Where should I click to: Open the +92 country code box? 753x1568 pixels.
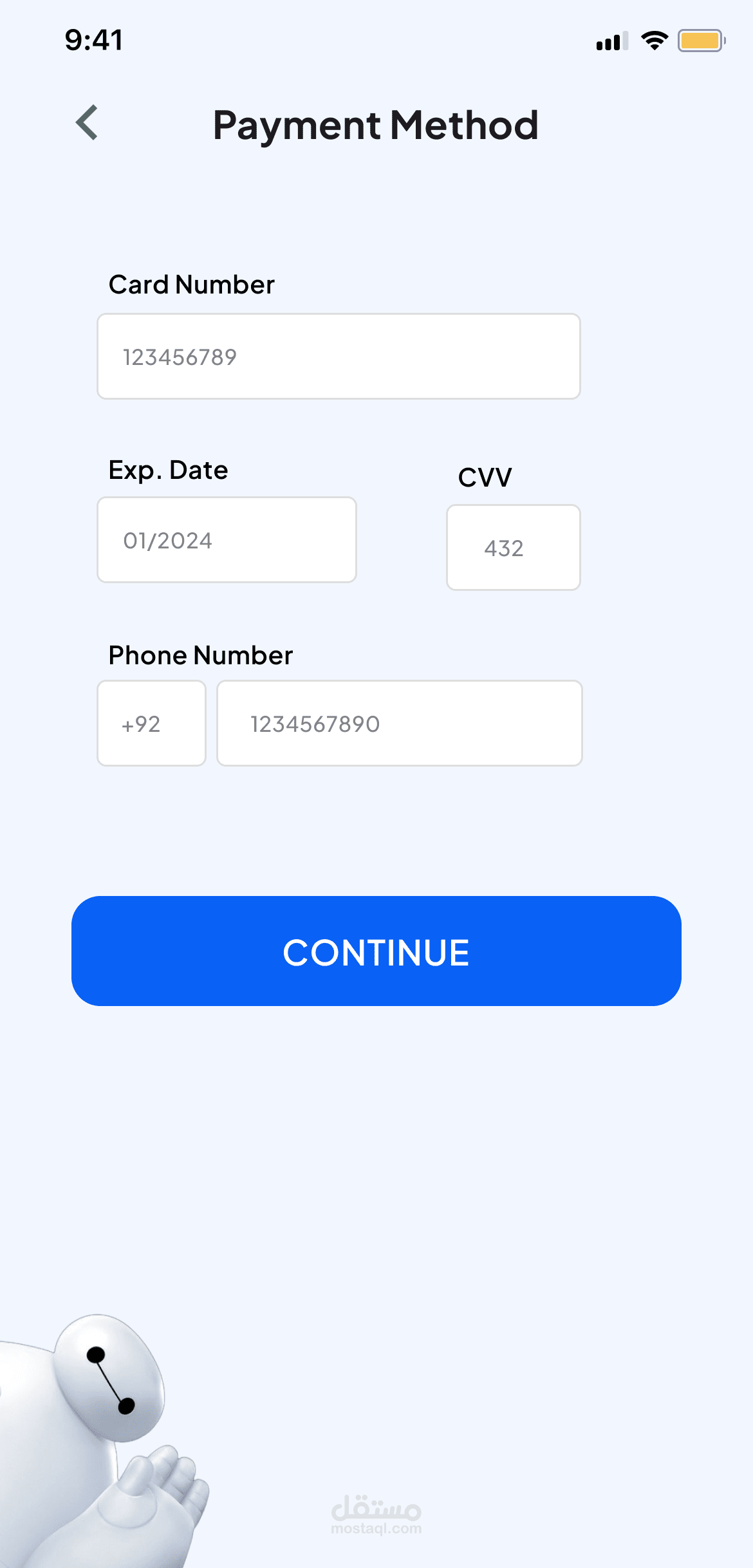[x=151, y=723]
